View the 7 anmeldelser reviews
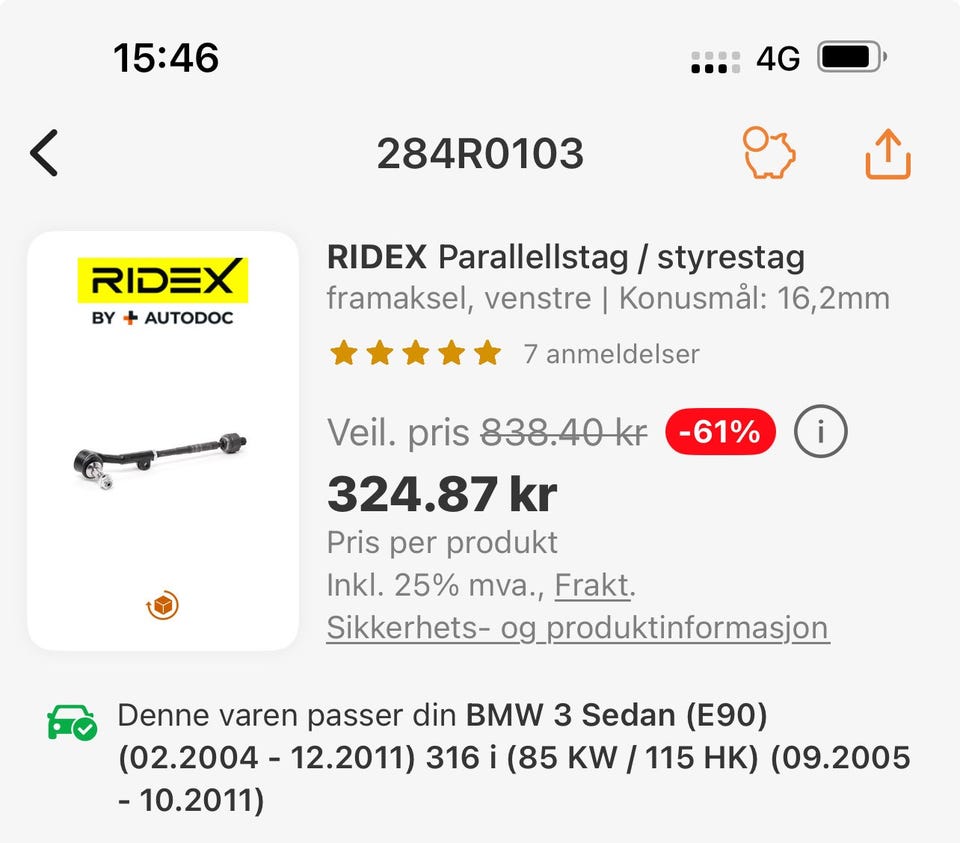Image resolution: width=960 pixels, height=843 pixels. [x=611, y=353]
